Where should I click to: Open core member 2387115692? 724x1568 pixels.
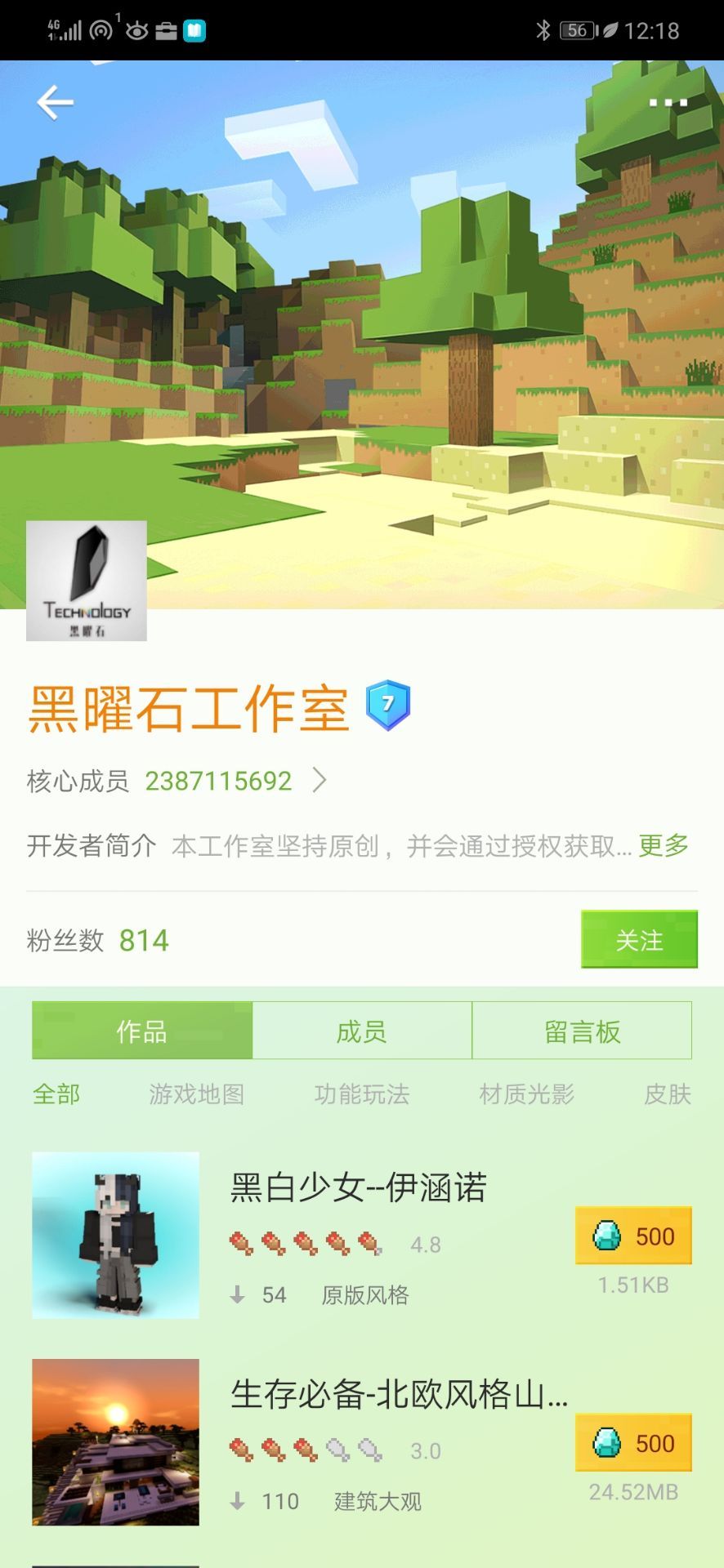(218, 781)
